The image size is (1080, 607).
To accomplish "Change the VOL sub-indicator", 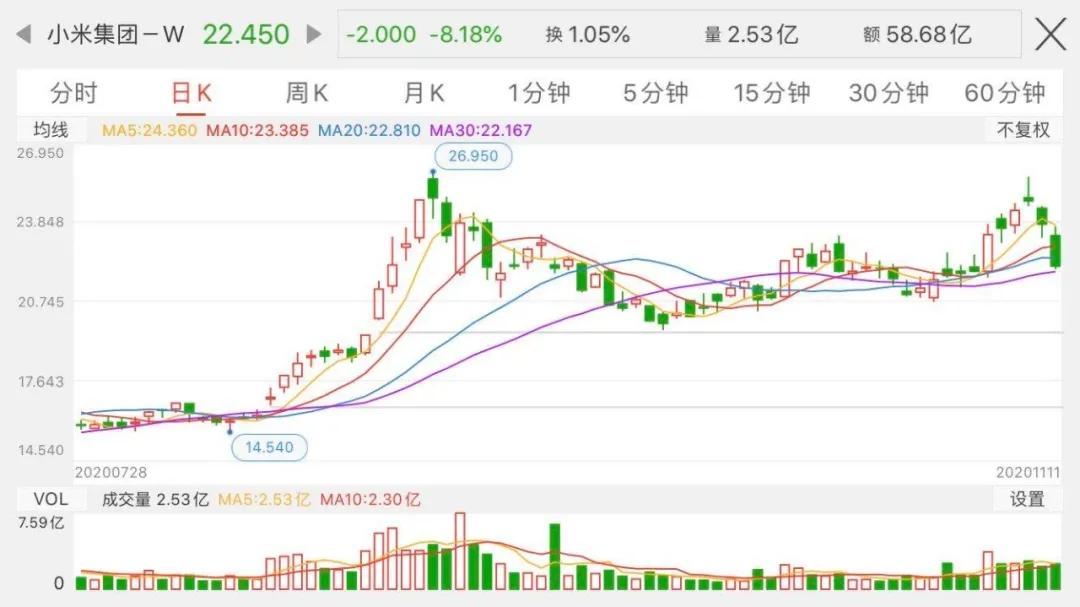I will pyautogui.click(x=51, y=499).
